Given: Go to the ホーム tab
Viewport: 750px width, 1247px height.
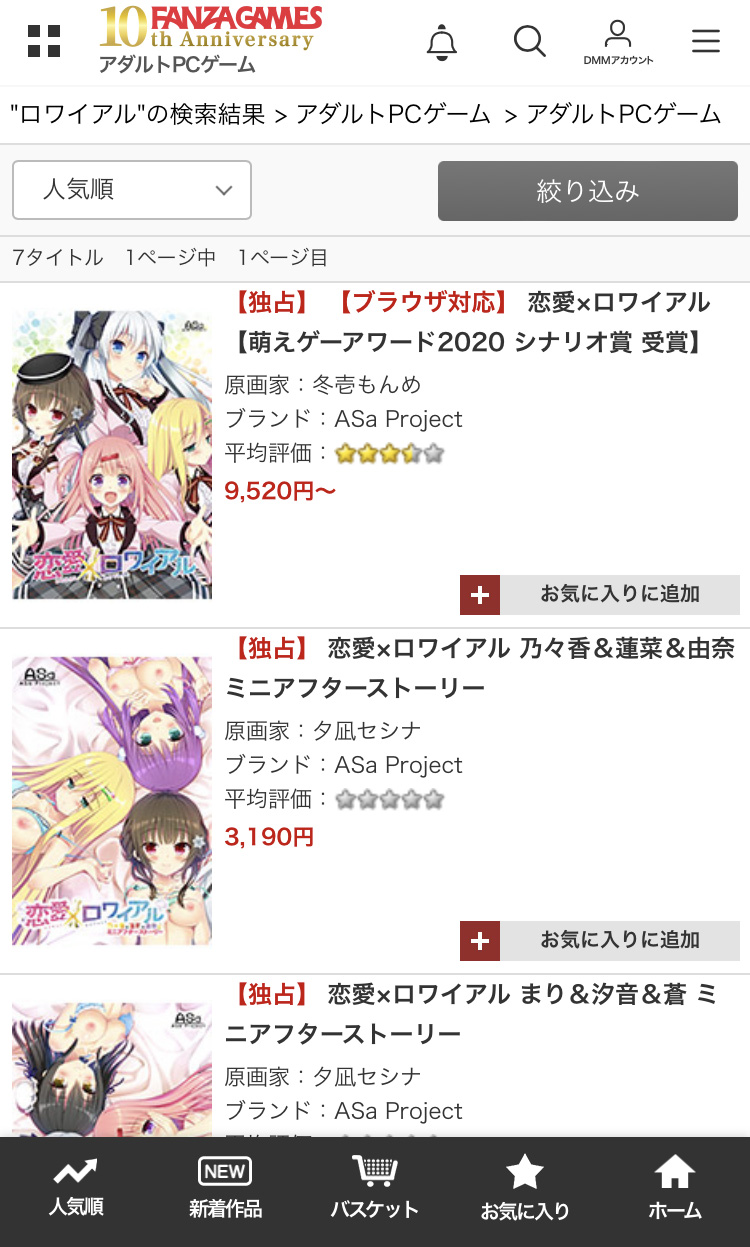Looking at the screenshot, I should point(675,1189).
